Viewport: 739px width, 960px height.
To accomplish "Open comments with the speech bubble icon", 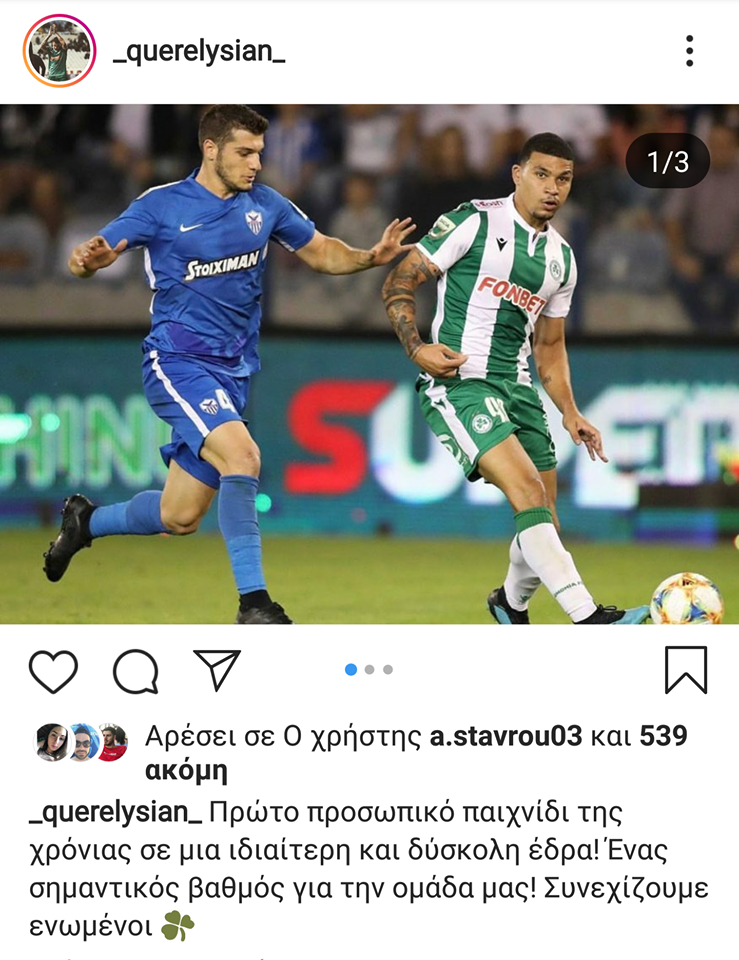I will [x=136, y=671].
